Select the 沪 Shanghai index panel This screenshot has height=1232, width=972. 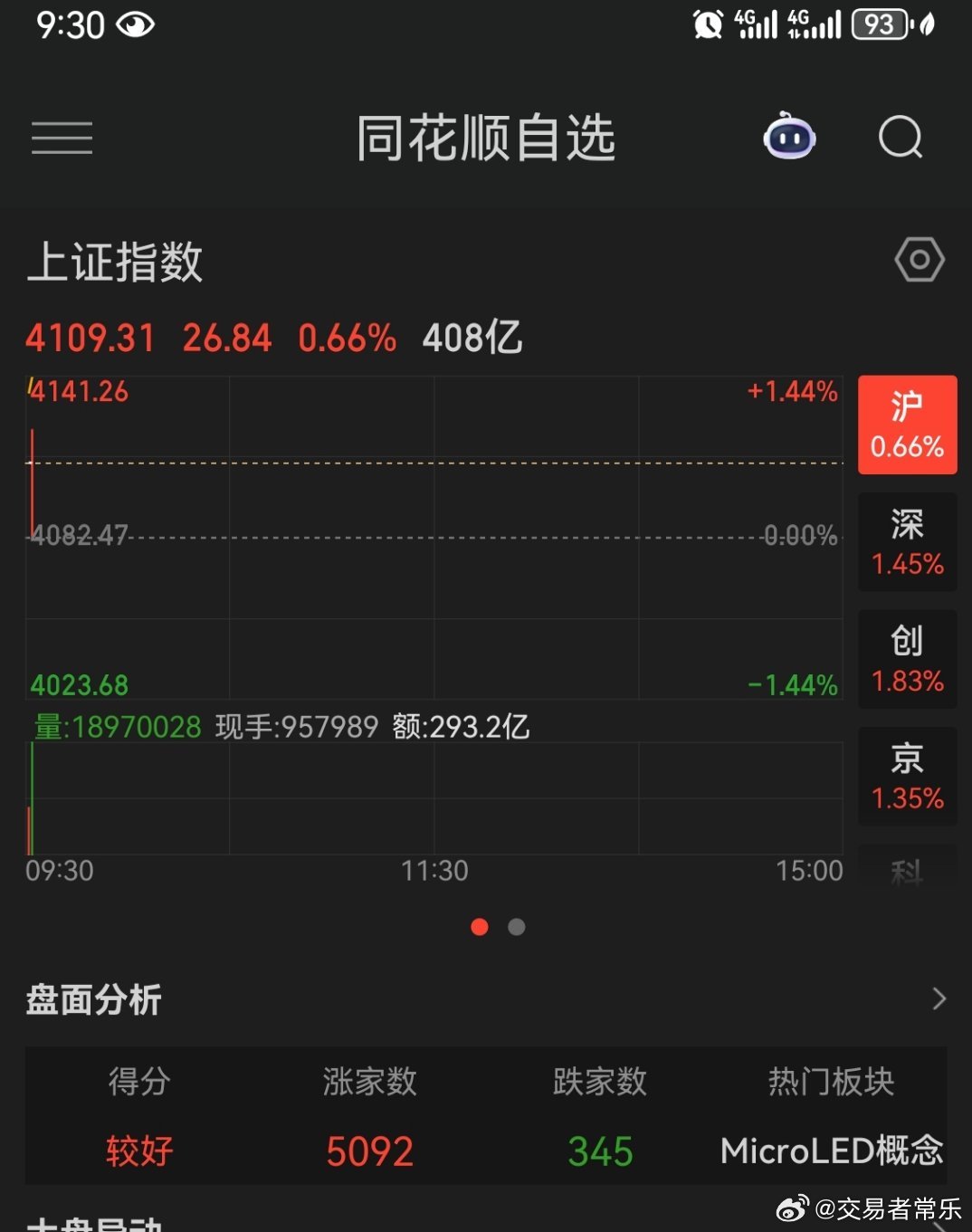tap(907, 424)
